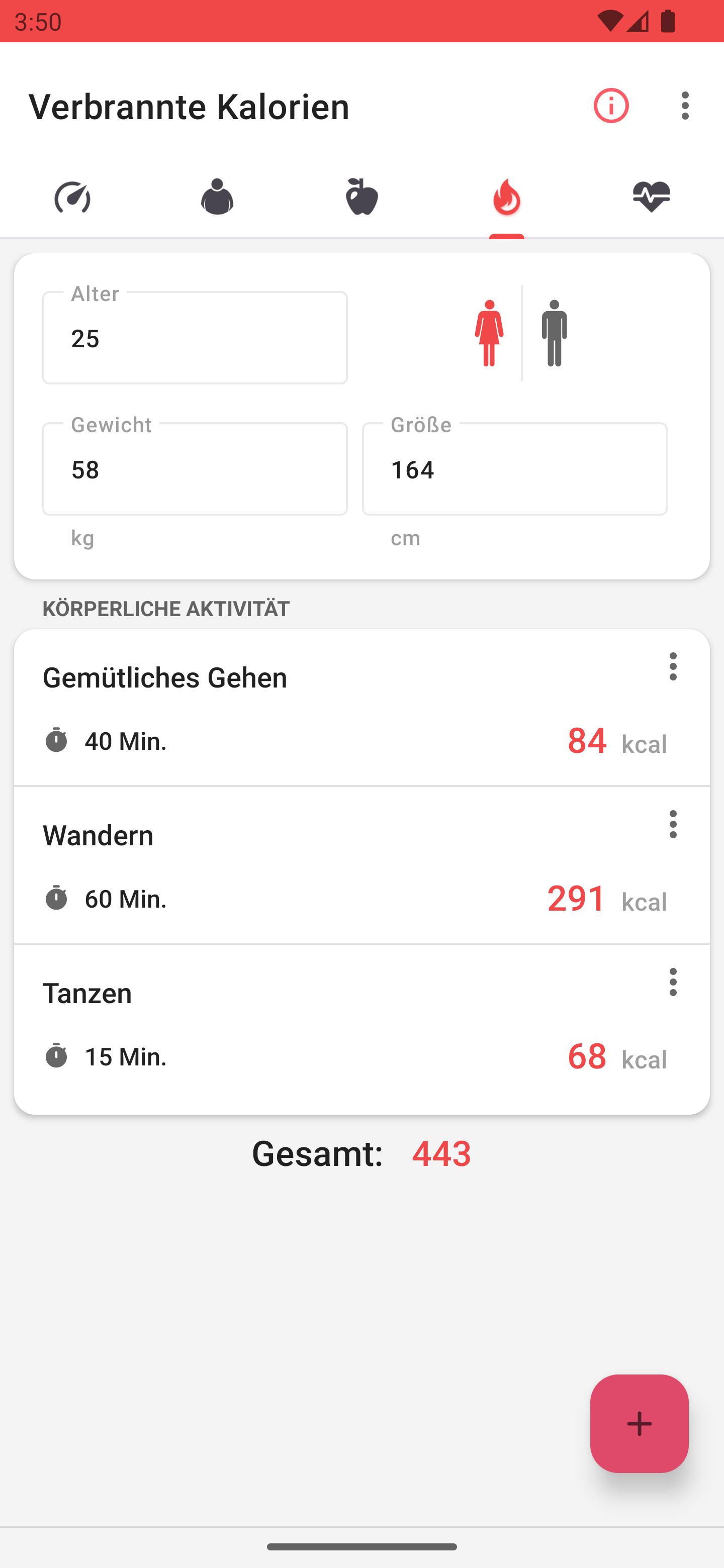This screenshot has height=1568, width=724.
Task: Select the flame calories burned tab
Action: [x=507, y=197]
